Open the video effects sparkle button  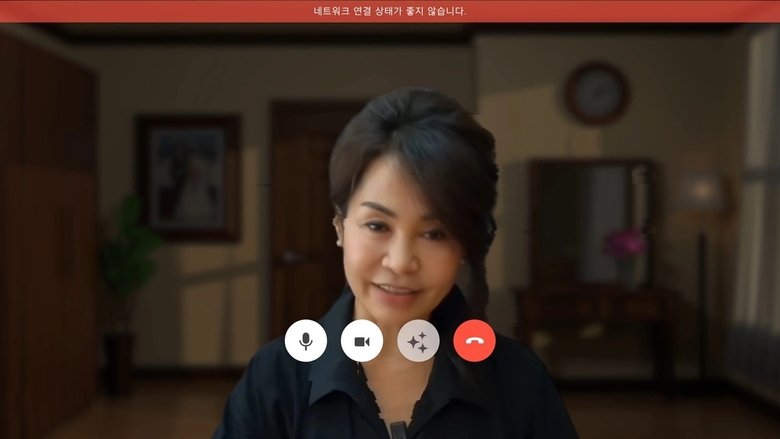coord(418,342)
